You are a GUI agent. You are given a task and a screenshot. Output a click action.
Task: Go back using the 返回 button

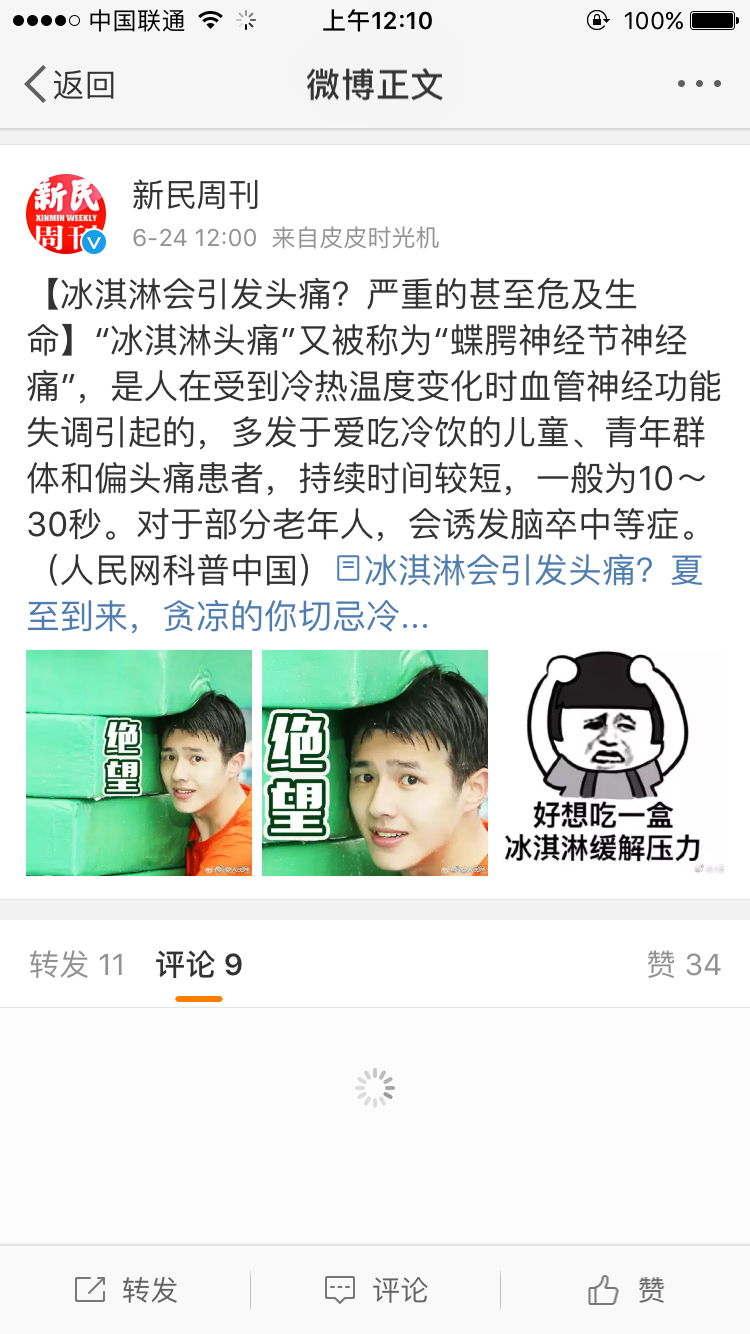pos(70,85)
